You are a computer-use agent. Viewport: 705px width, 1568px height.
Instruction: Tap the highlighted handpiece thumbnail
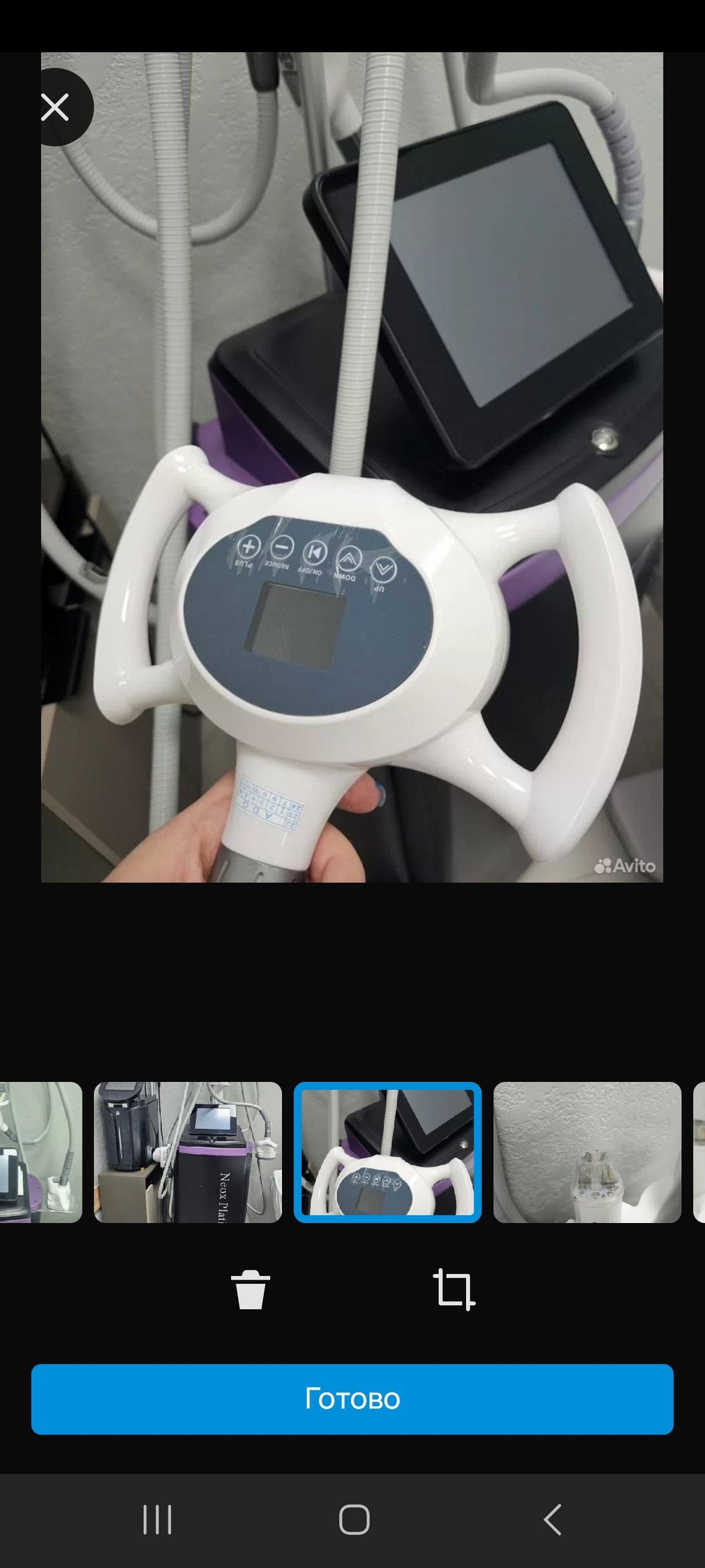point(387,1152)
